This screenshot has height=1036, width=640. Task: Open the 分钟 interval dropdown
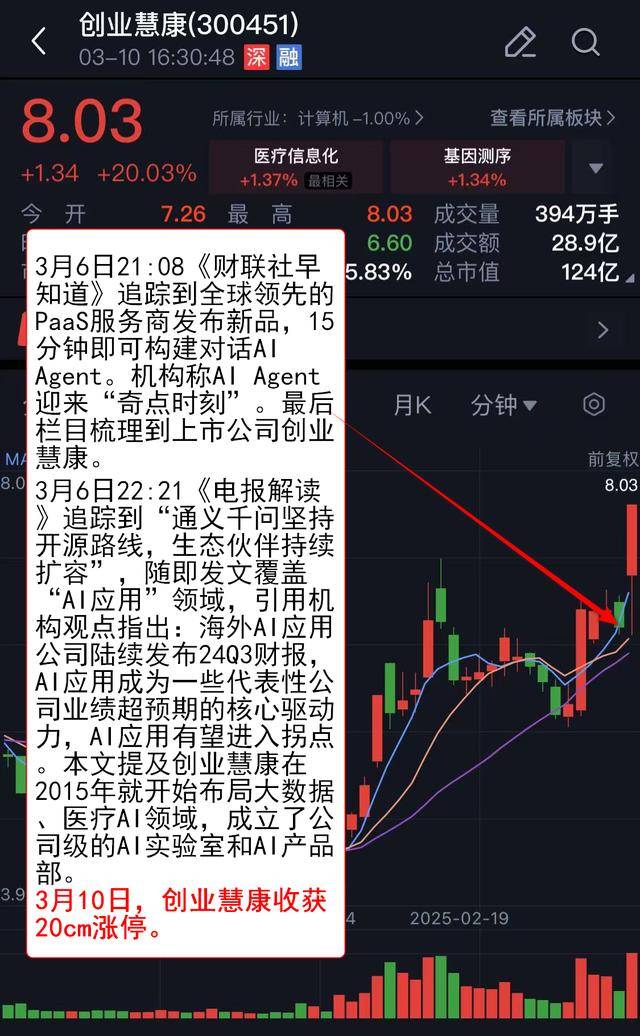coord(503,405)
